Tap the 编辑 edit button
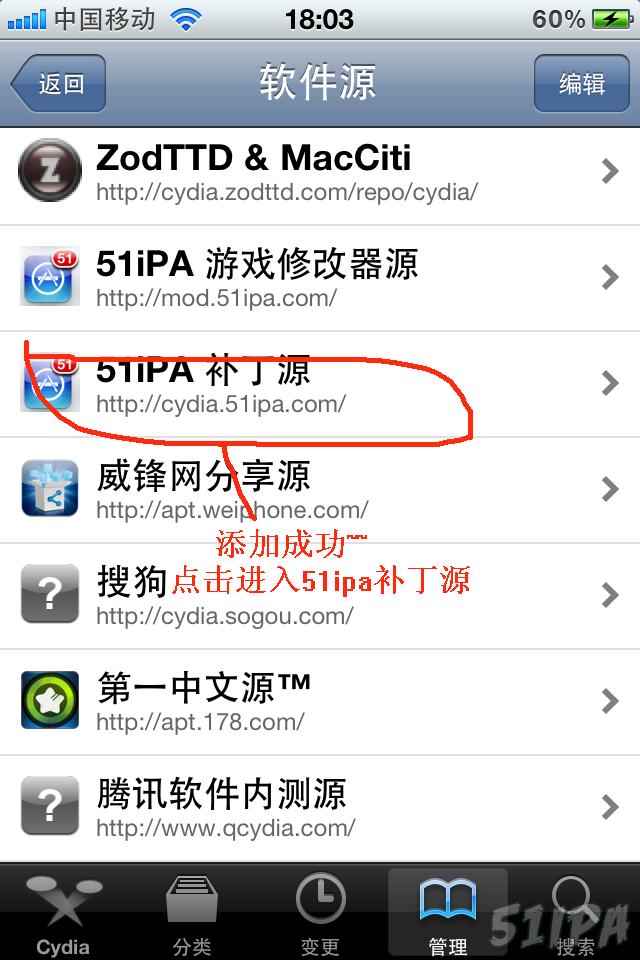Screen dimensions: 640x960 coord(581,83)
